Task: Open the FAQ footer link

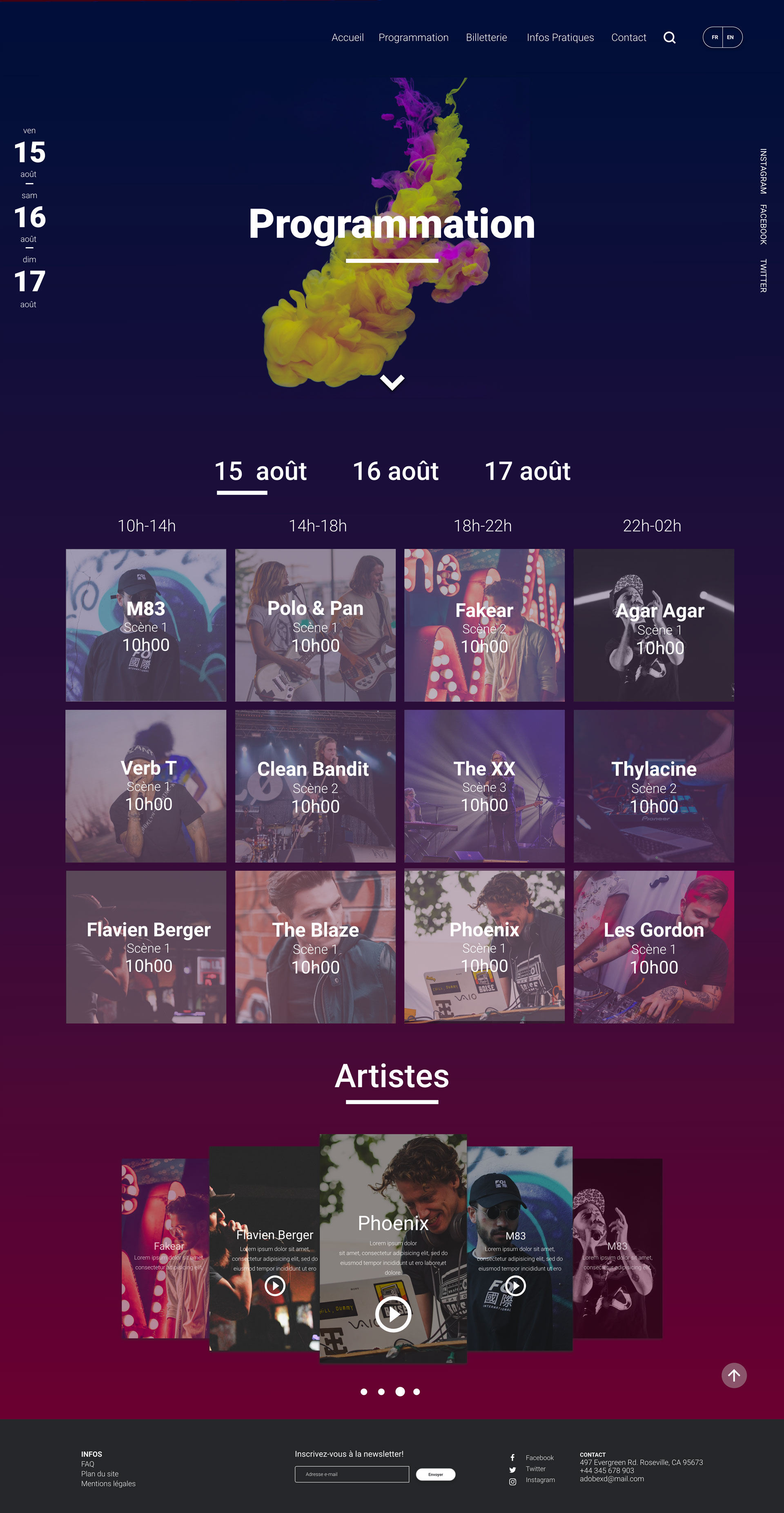Action: pos(87,1464)
